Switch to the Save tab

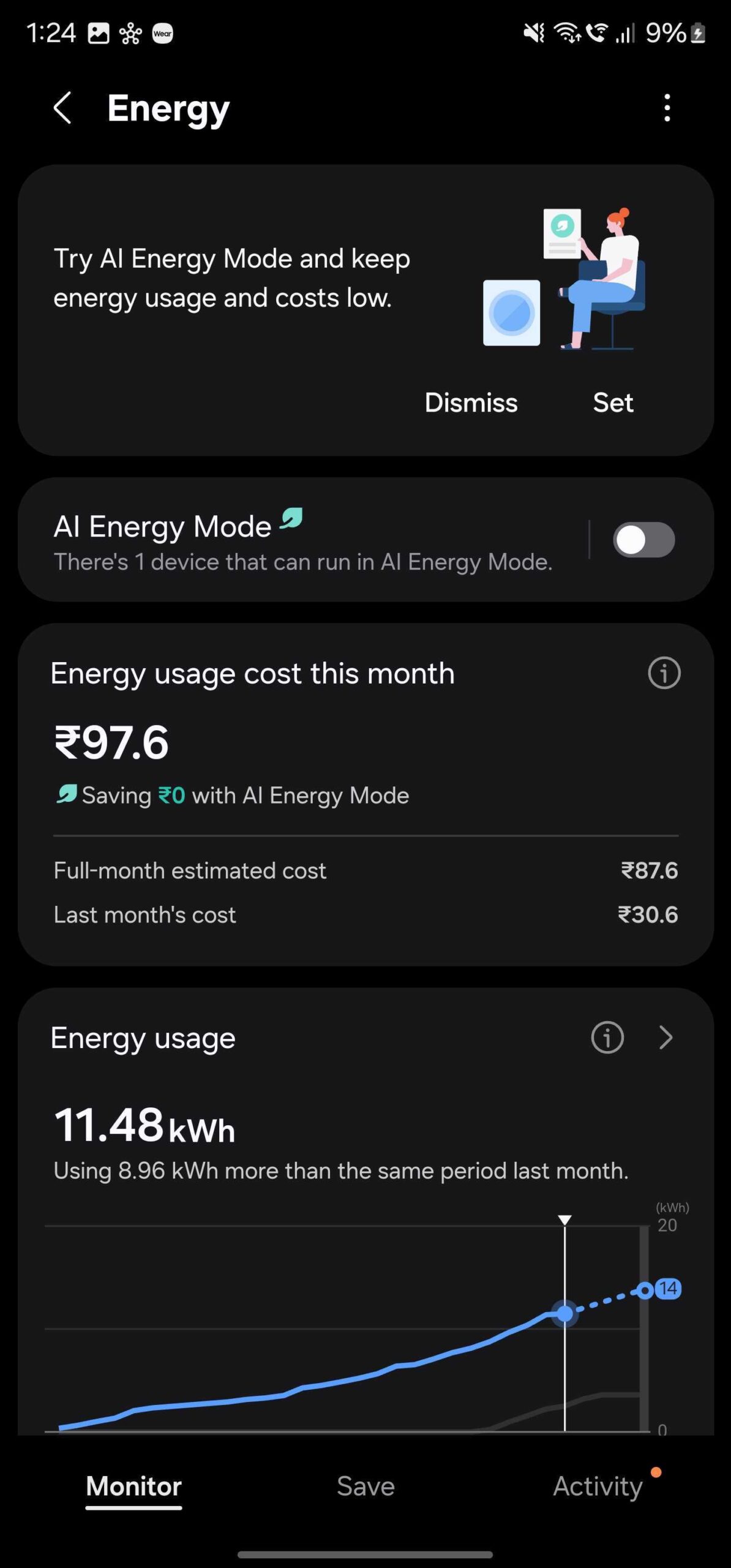365,1486
